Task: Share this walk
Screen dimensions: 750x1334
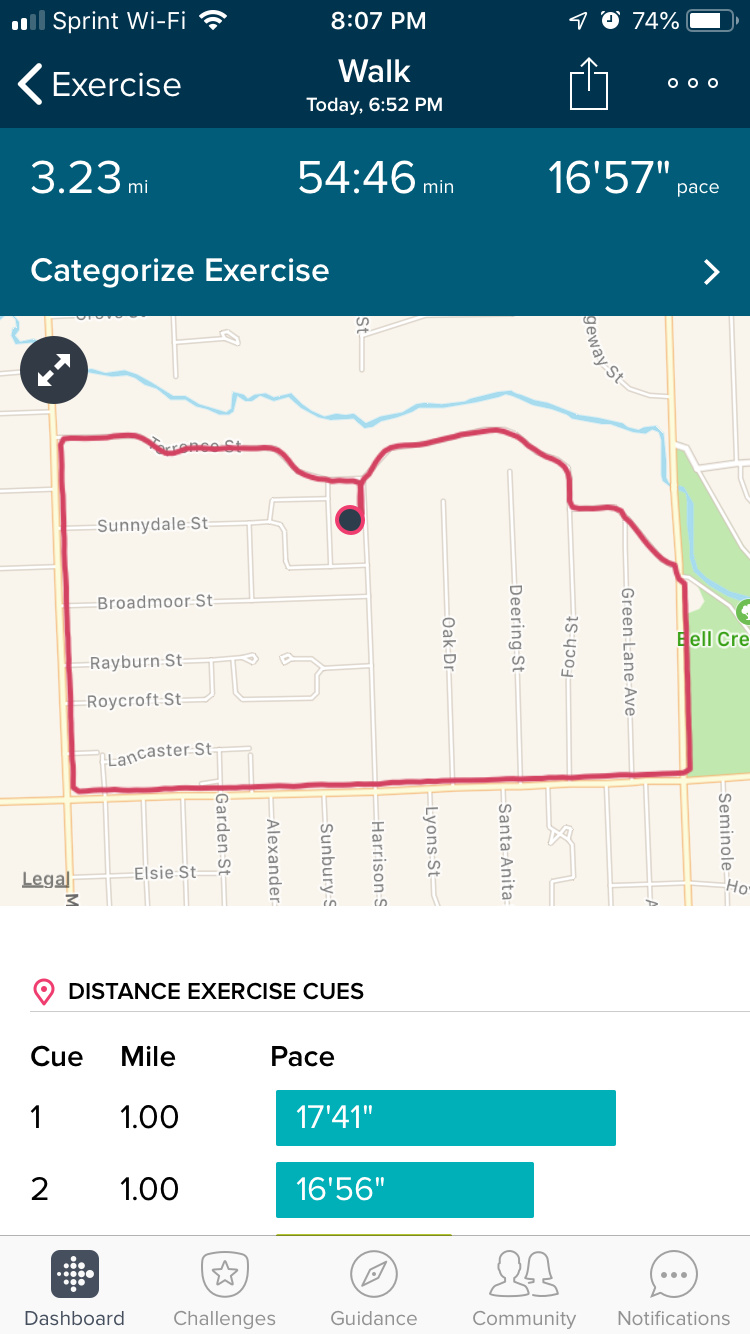Action: pyautogui.click(x=589, y=84)
